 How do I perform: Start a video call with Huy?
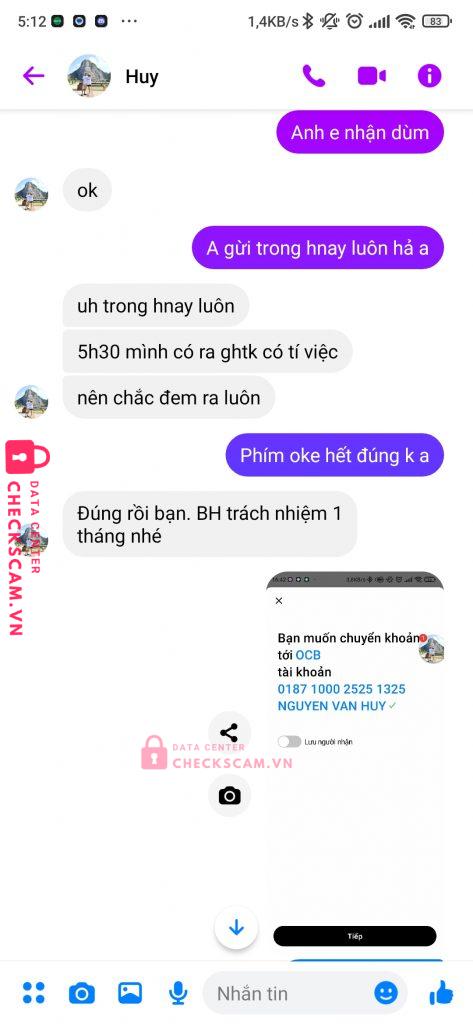(372, 76)
